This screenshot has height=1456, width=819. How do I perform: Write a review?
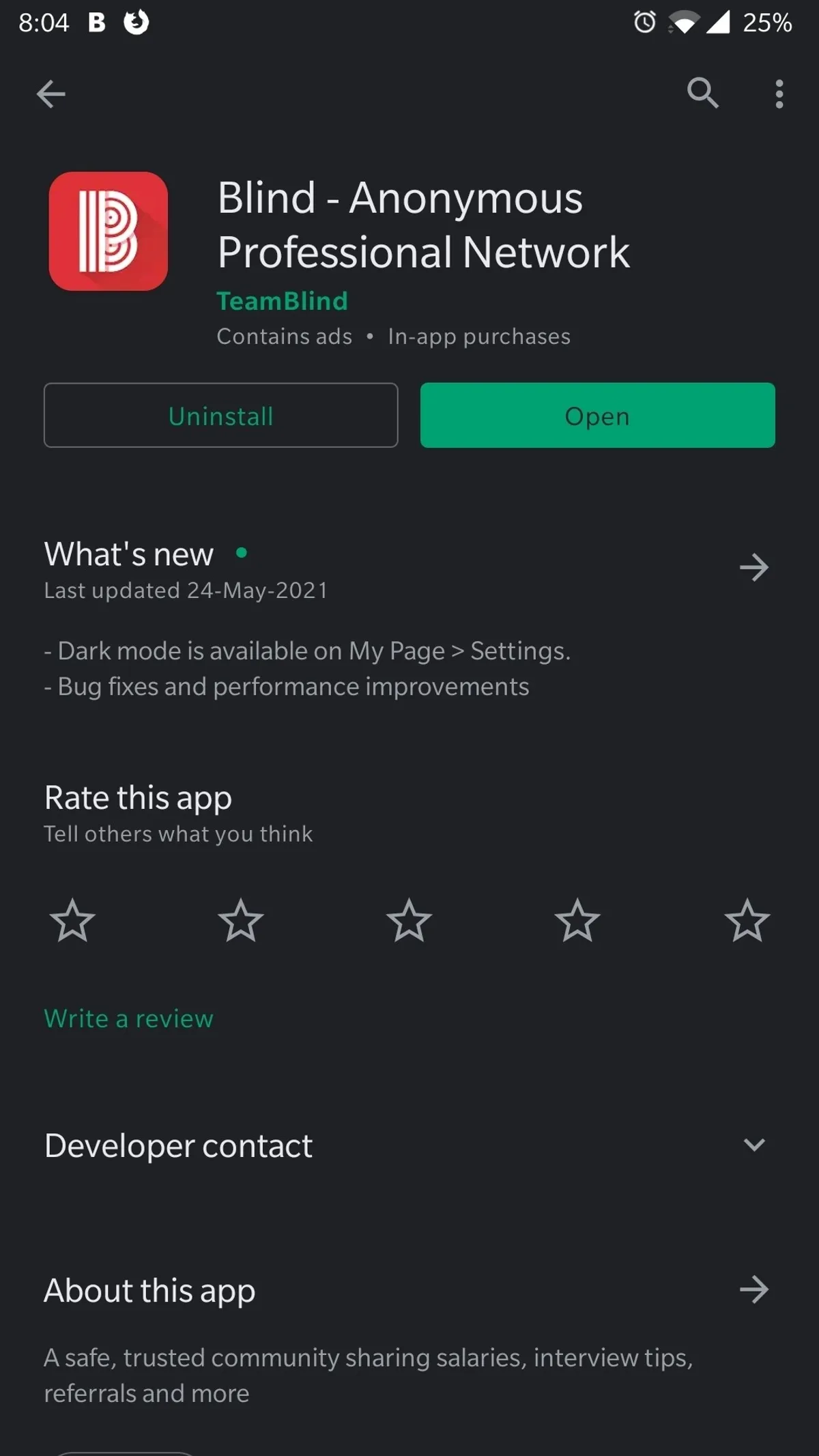pos(129,1018)
